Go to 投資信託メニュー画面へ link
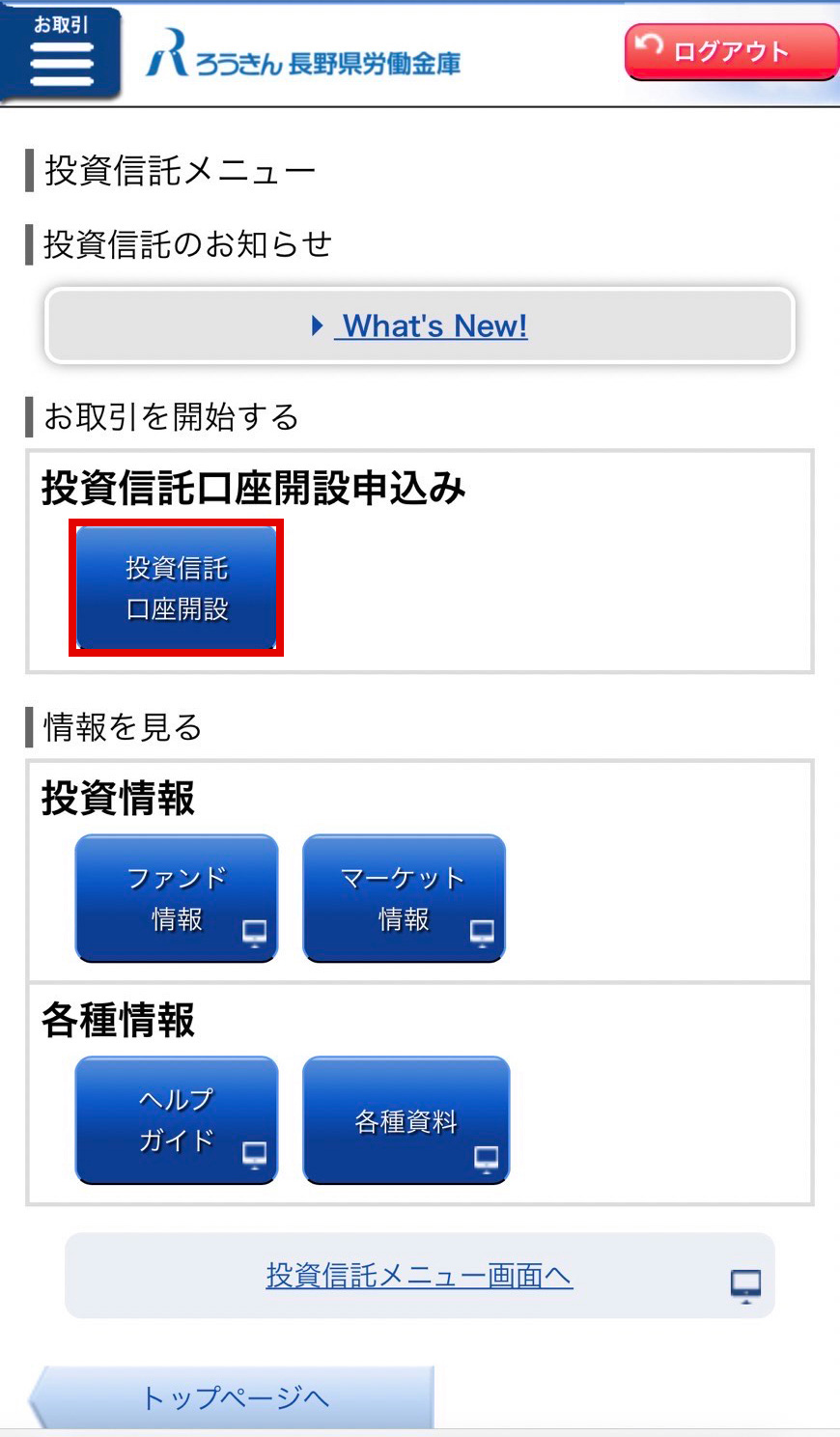840x1437 pixels. point(419,1276)
